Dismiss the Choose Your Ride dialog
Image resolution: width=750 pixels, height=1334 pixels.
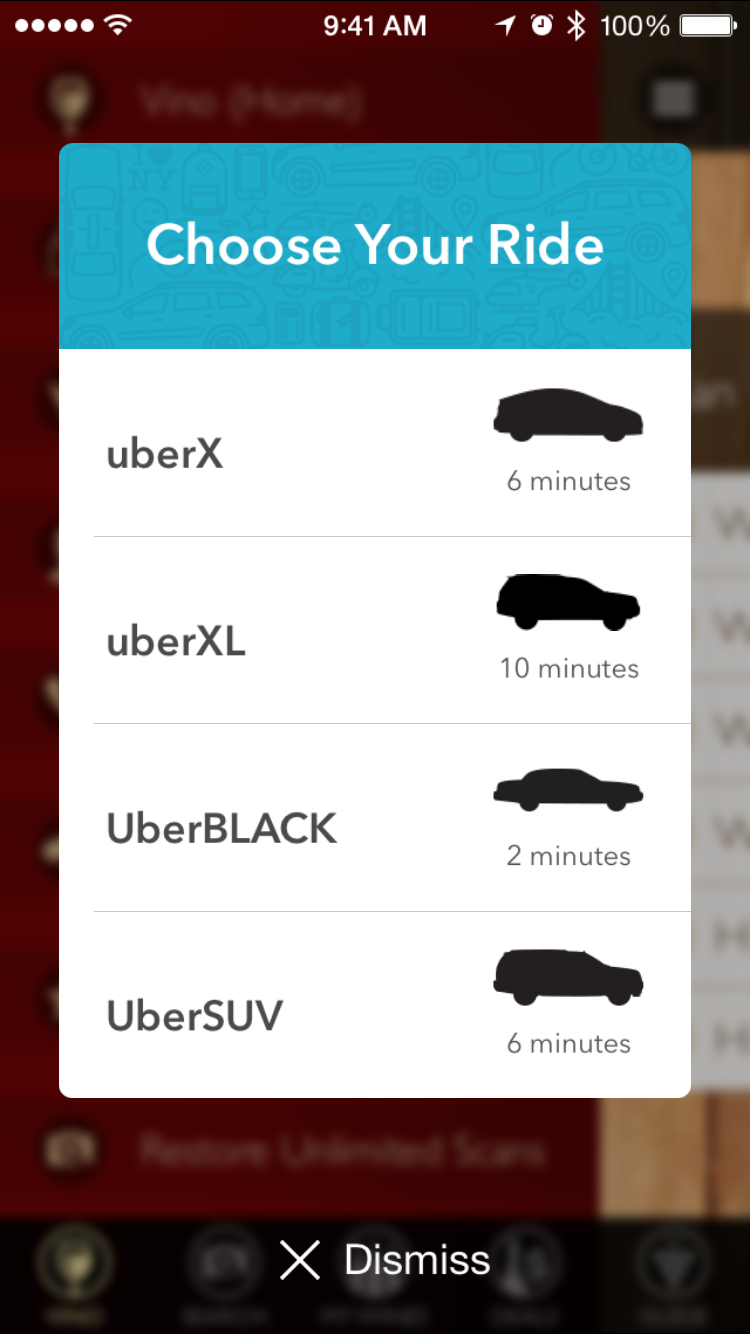click(375, 1259)
